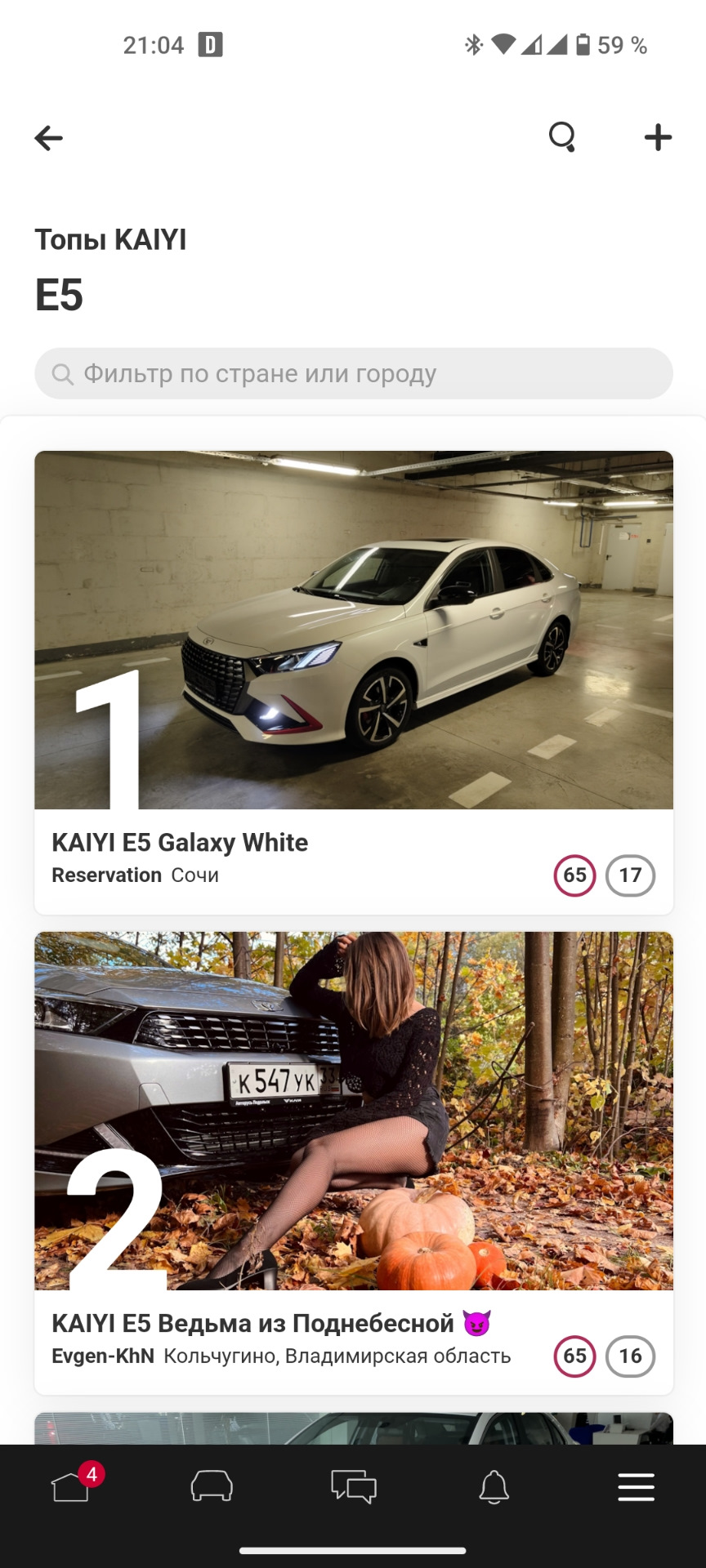
Task: Click the plus icon to add content
Action: [x=658, y=137]
